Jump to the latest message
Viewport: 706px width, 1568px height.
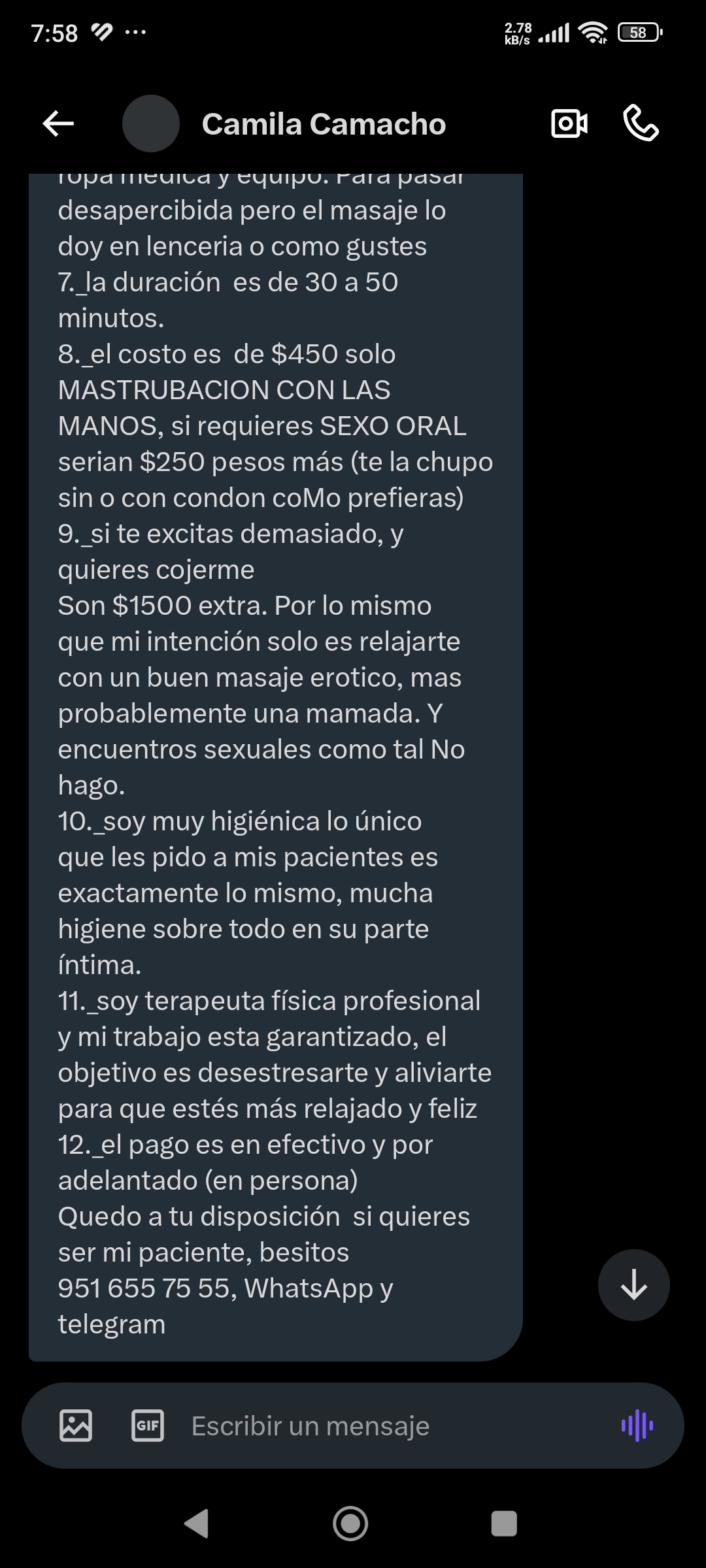633,1285
